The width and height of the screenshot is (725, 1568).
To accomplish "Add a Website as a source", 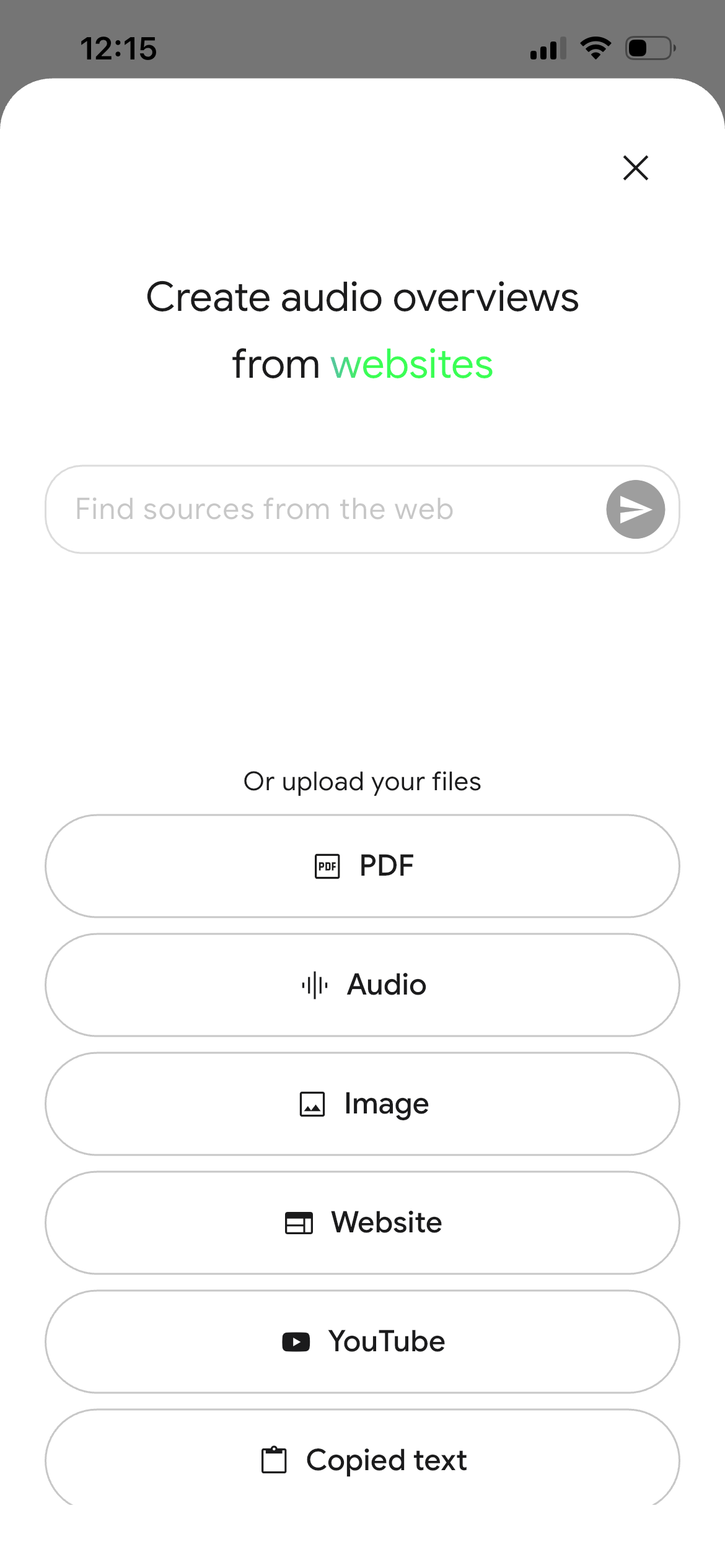I will coord(362,1222).
